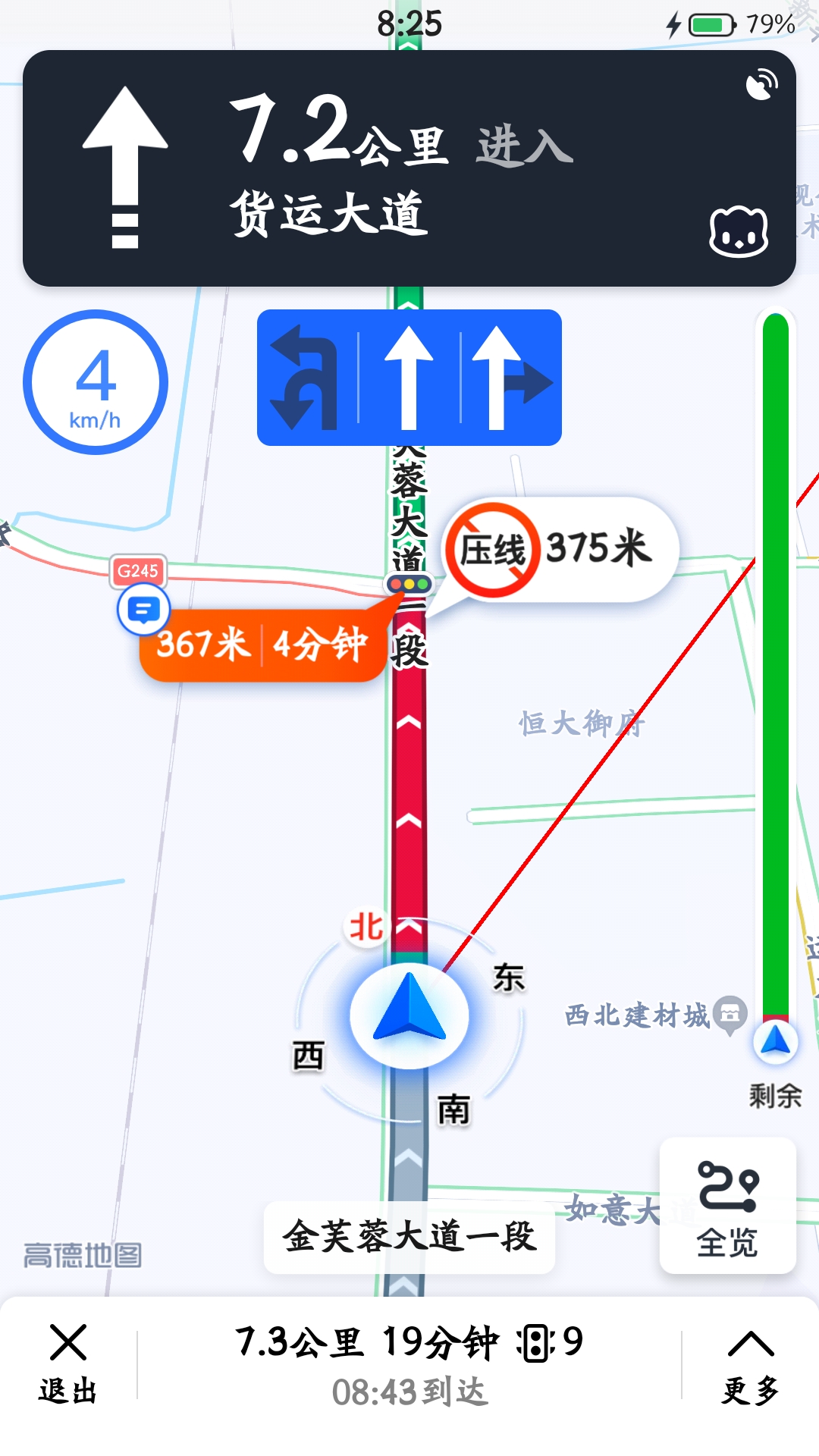Open the cat-face voice assistant icon
The height and width of the screenshot is (1456, 819).
click(x=738, y=231)
